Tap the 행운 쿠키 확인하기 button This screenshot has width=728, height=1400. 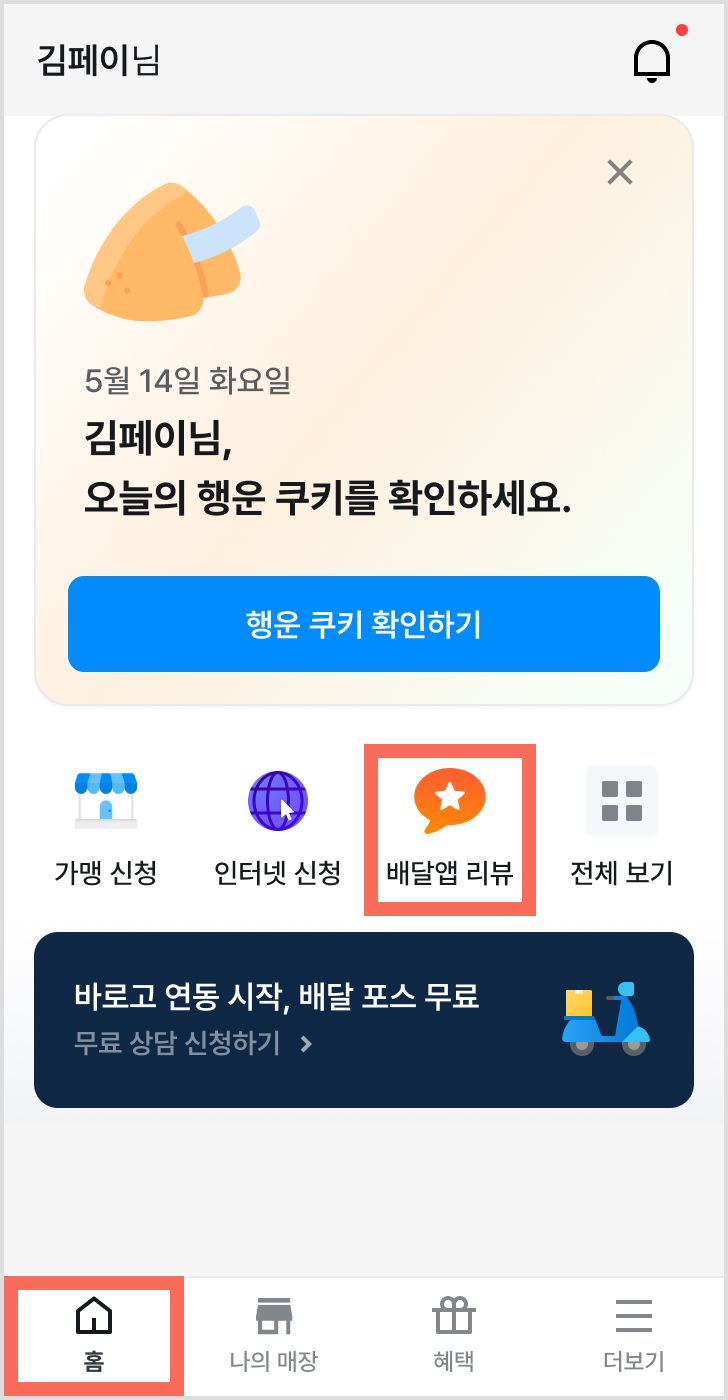364,624
